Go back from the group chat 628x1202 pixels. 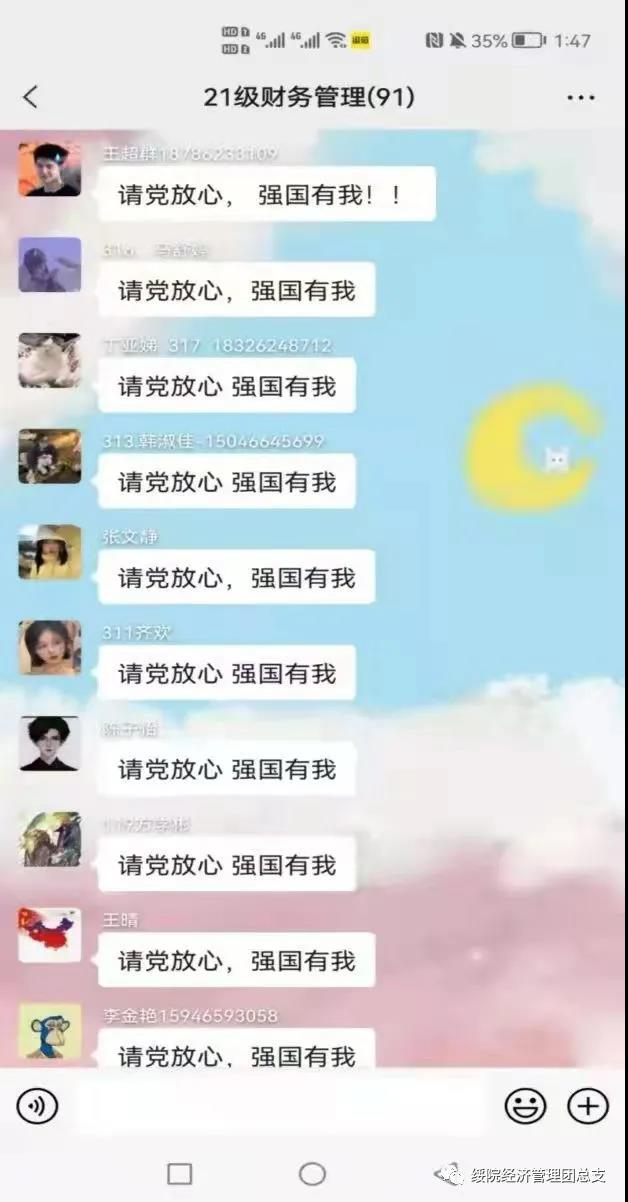pos(30,97)
